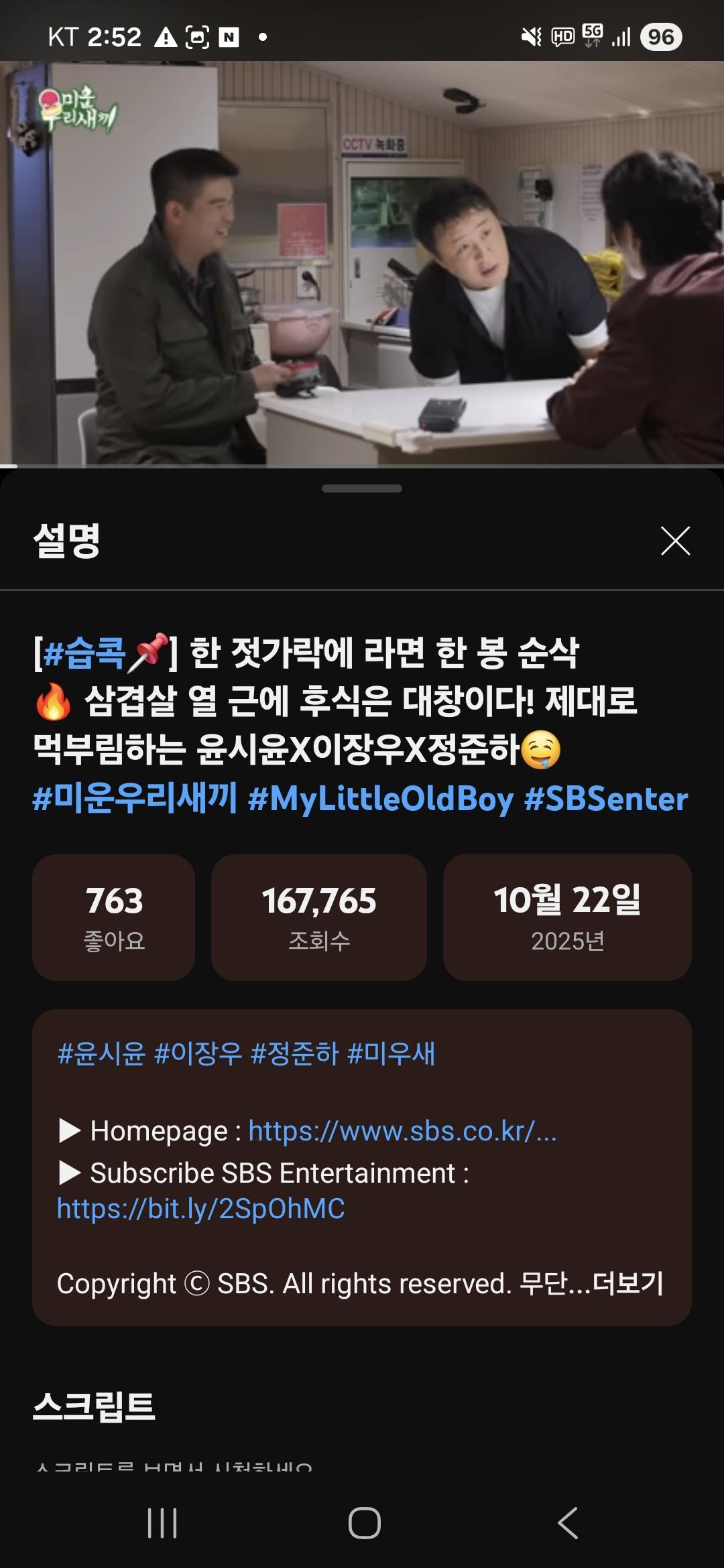Image resolution: width=724 pixels, height=1568 pixels.
Task: Open the #이장우 hashtag
Action: click(x=198, y=1053)
